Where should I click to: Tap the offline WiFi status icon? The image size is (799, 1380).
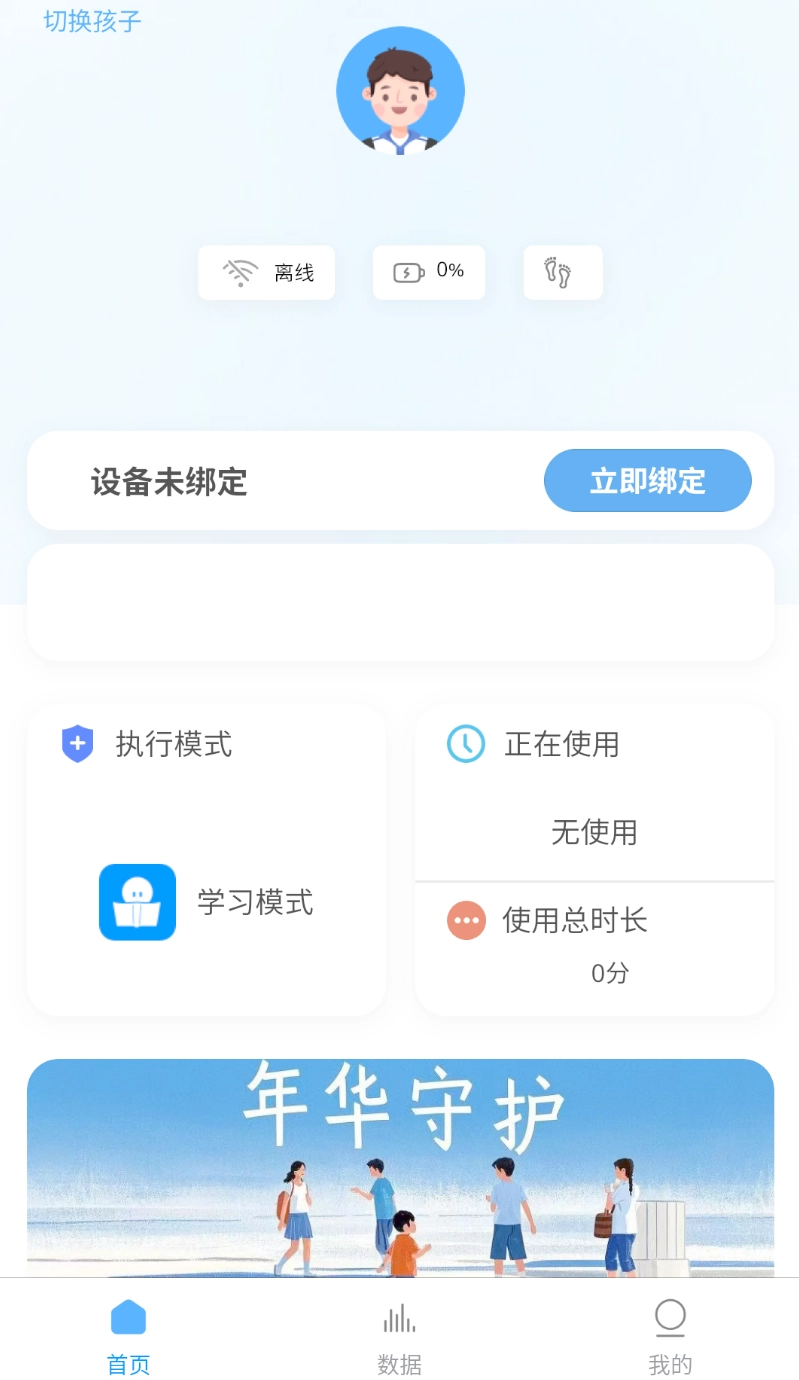pos(244,271)
